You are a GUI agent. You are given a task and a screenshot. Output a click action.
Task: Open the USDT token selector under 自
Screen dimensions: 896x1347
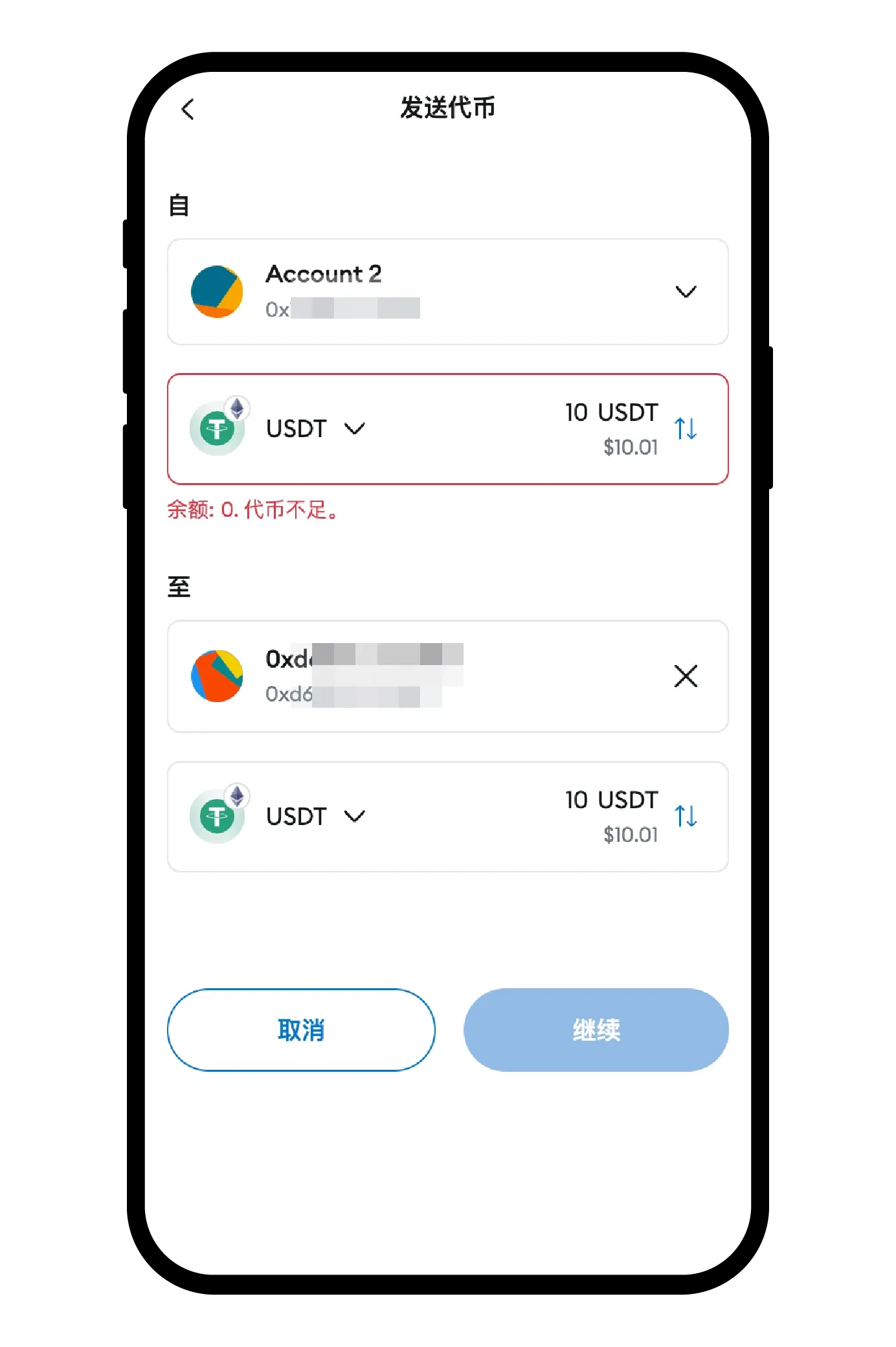pyautogui.click(x=315, y=429)
